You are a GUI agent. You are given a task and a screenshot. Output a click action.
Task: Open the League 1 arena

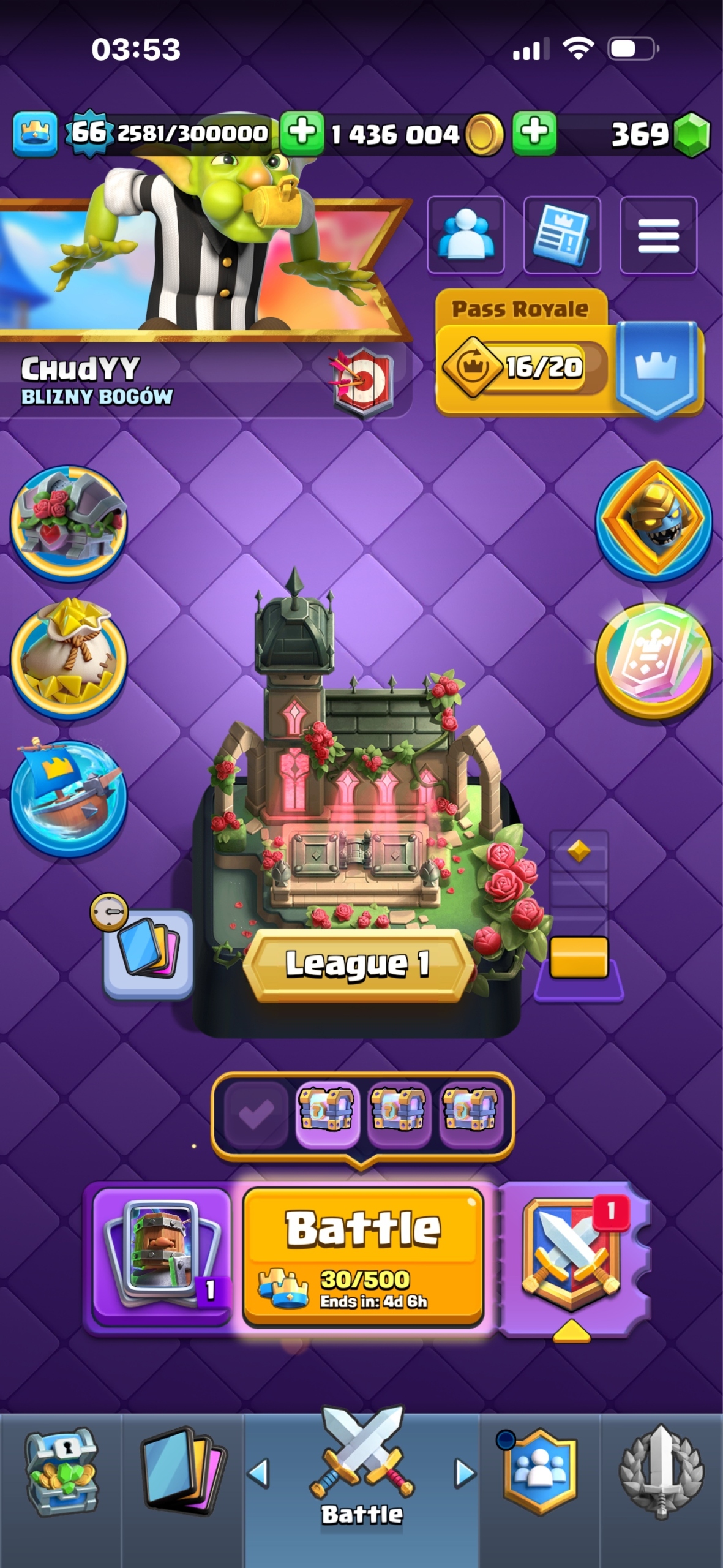pos(358,963)
